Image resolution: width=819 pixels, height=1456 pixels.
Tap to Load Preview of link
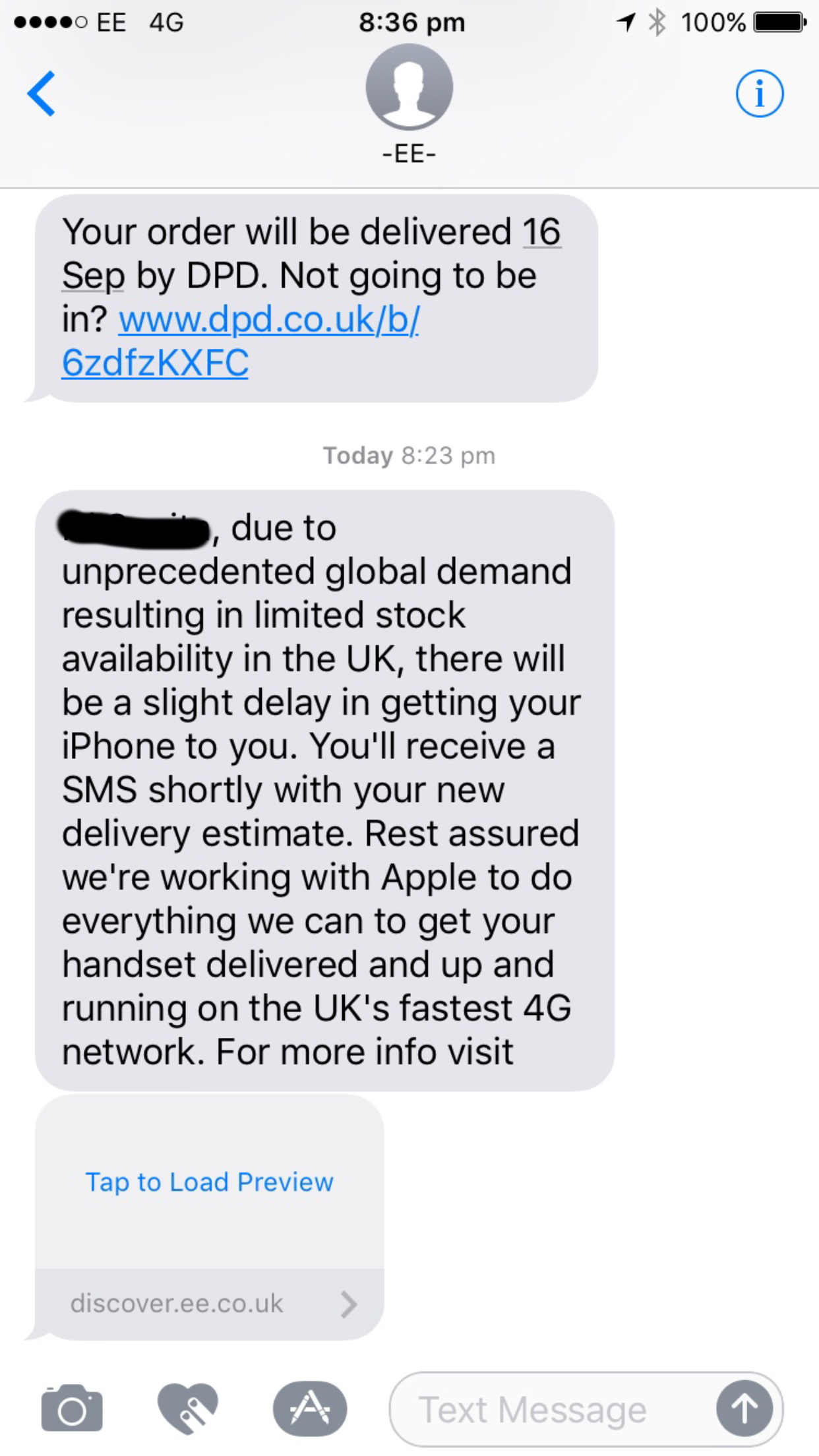[x=209, y=1182]
